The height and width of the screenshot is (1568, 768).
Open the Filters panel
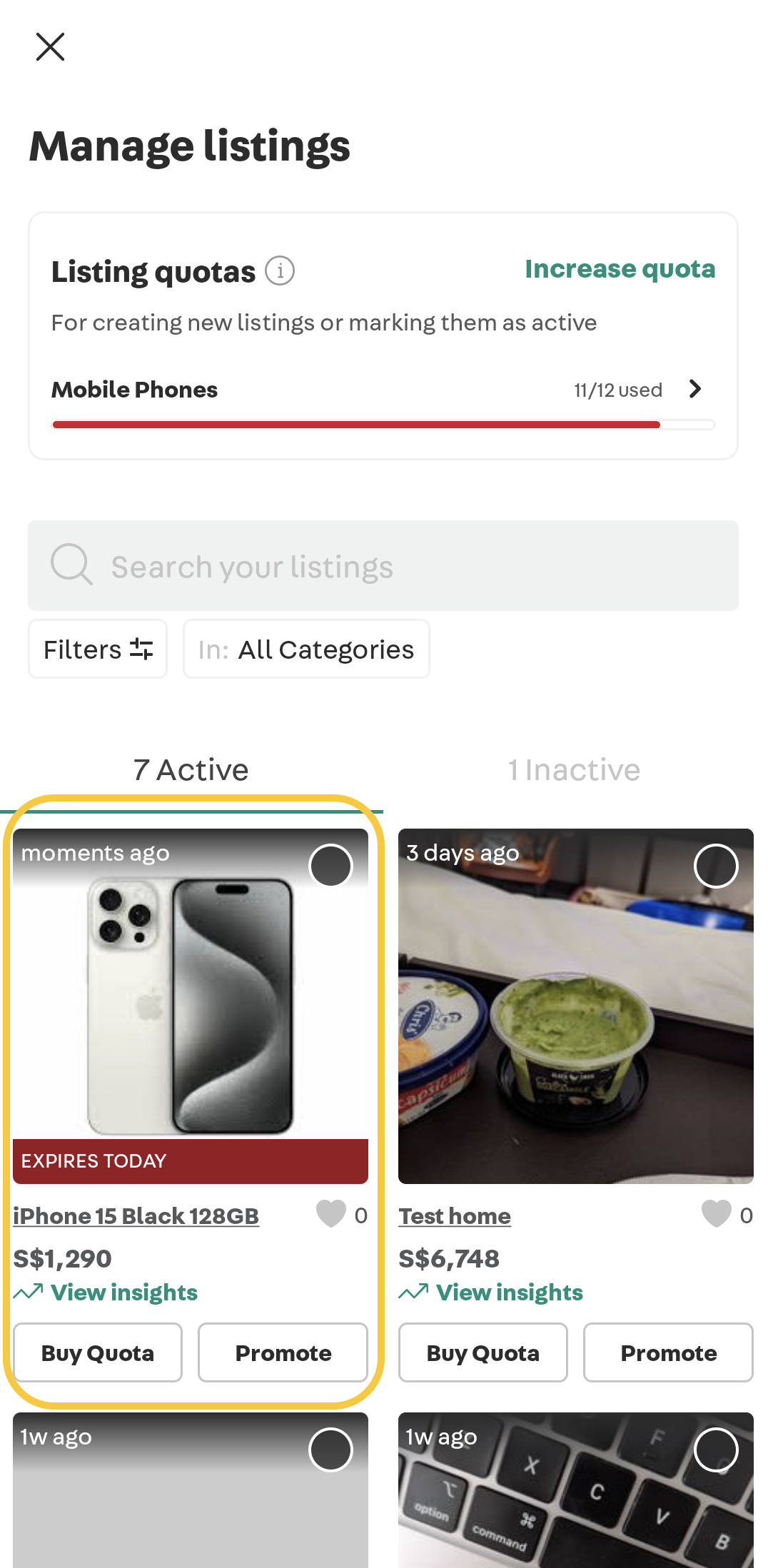(x=97, y=649)
